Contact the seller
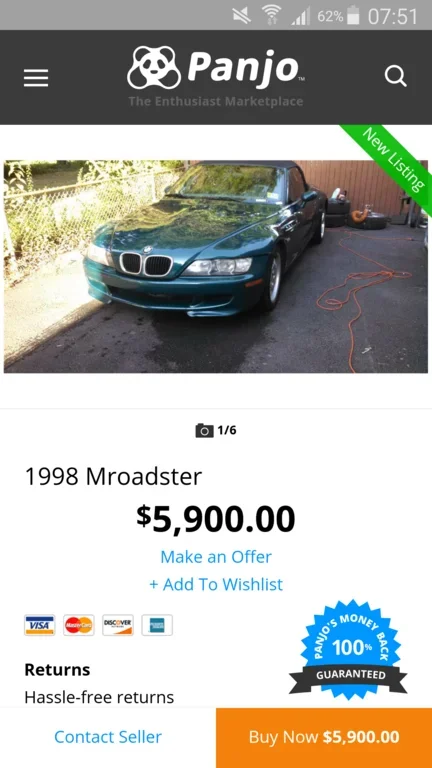 pyautogui.click(x=108, y=737)
